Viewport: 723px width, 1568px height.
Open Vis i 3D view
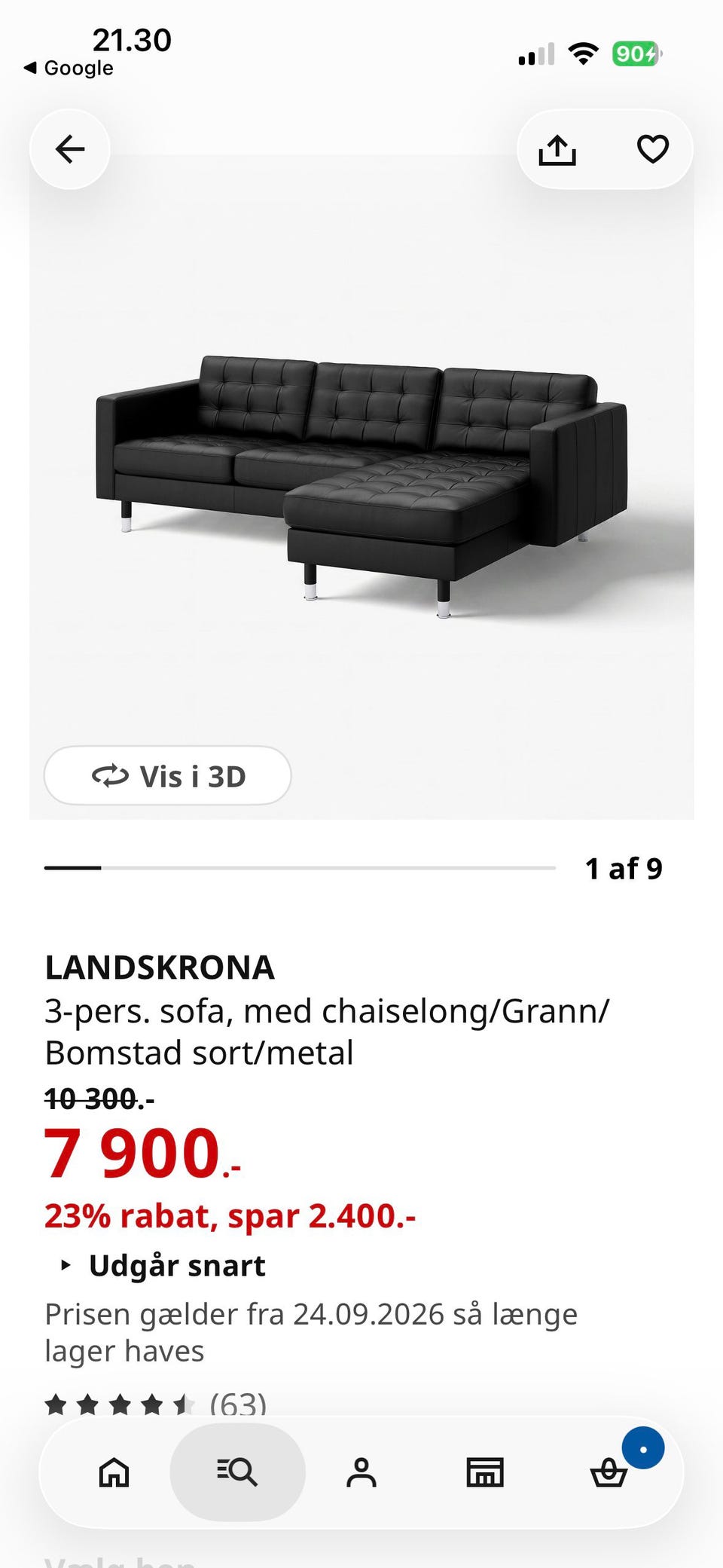tap(168, 775)
